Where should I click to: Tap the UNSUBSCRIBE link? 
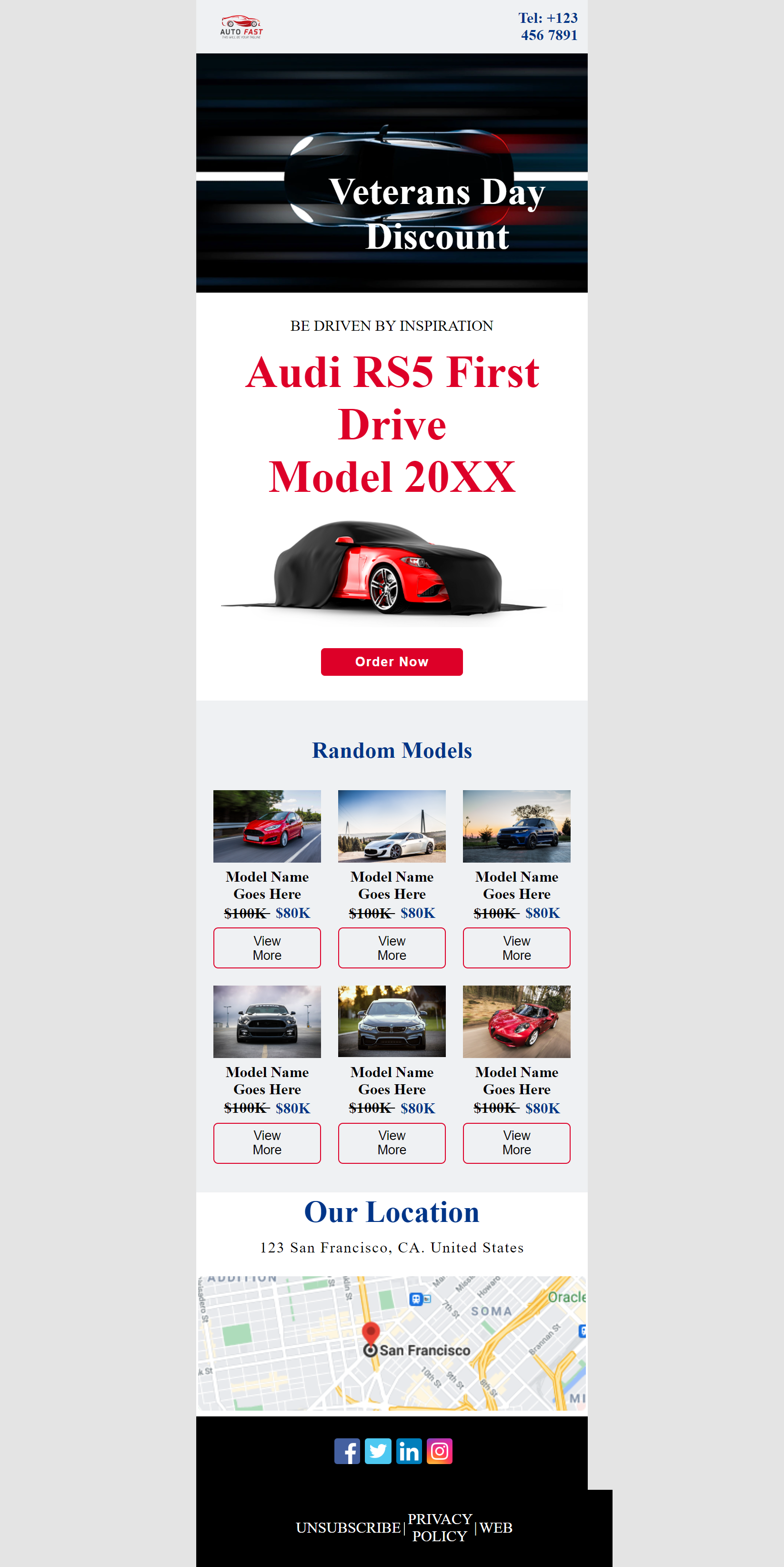(x=348, y=1527)
